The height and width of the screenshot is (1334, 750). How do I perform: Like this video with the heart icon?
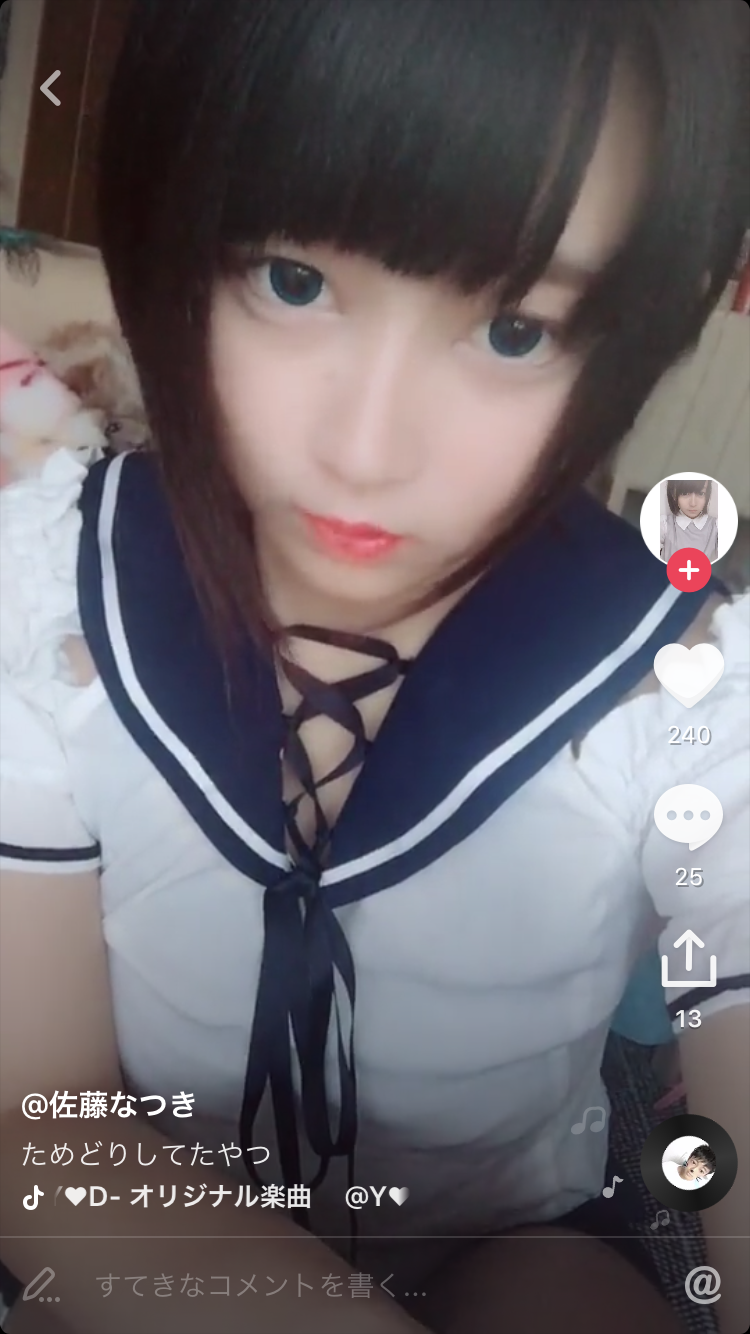click(688, 676)
